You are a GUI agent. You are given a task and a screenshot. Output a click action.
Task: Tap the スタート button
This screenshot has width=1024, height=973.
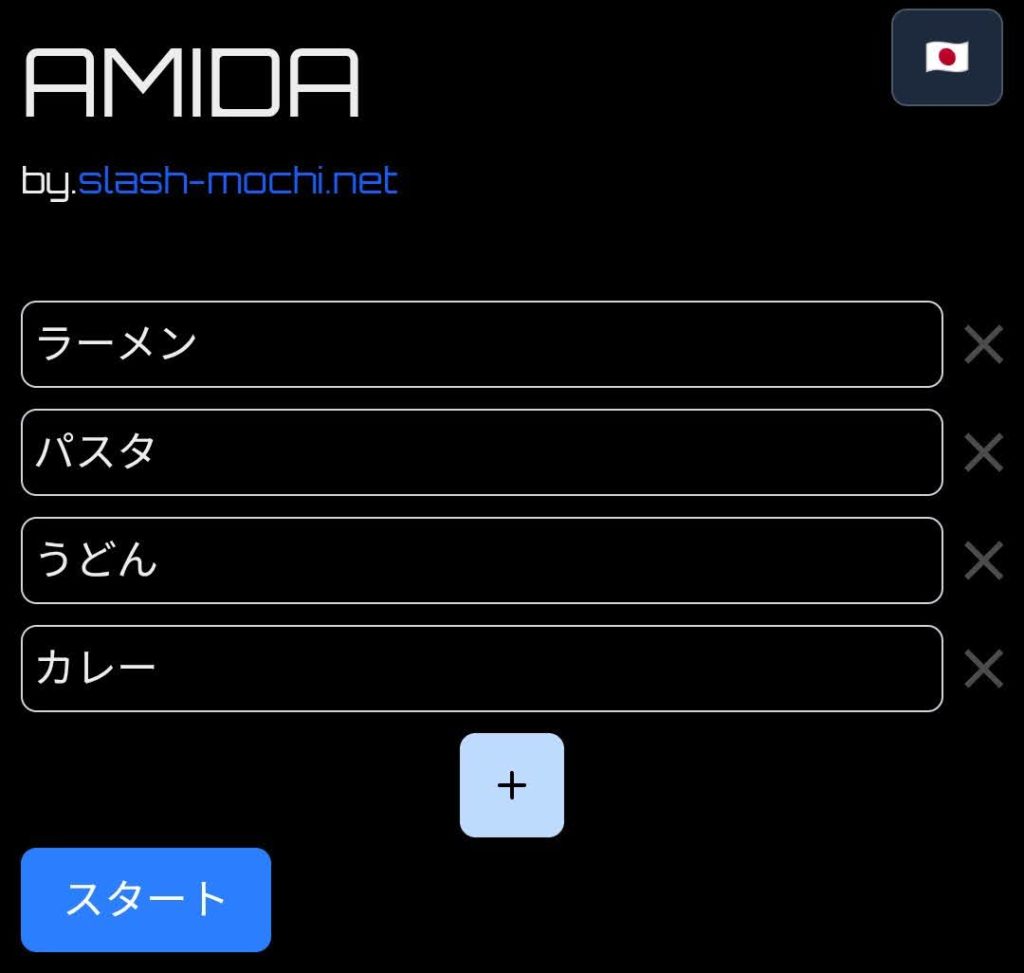coord(146,899)
